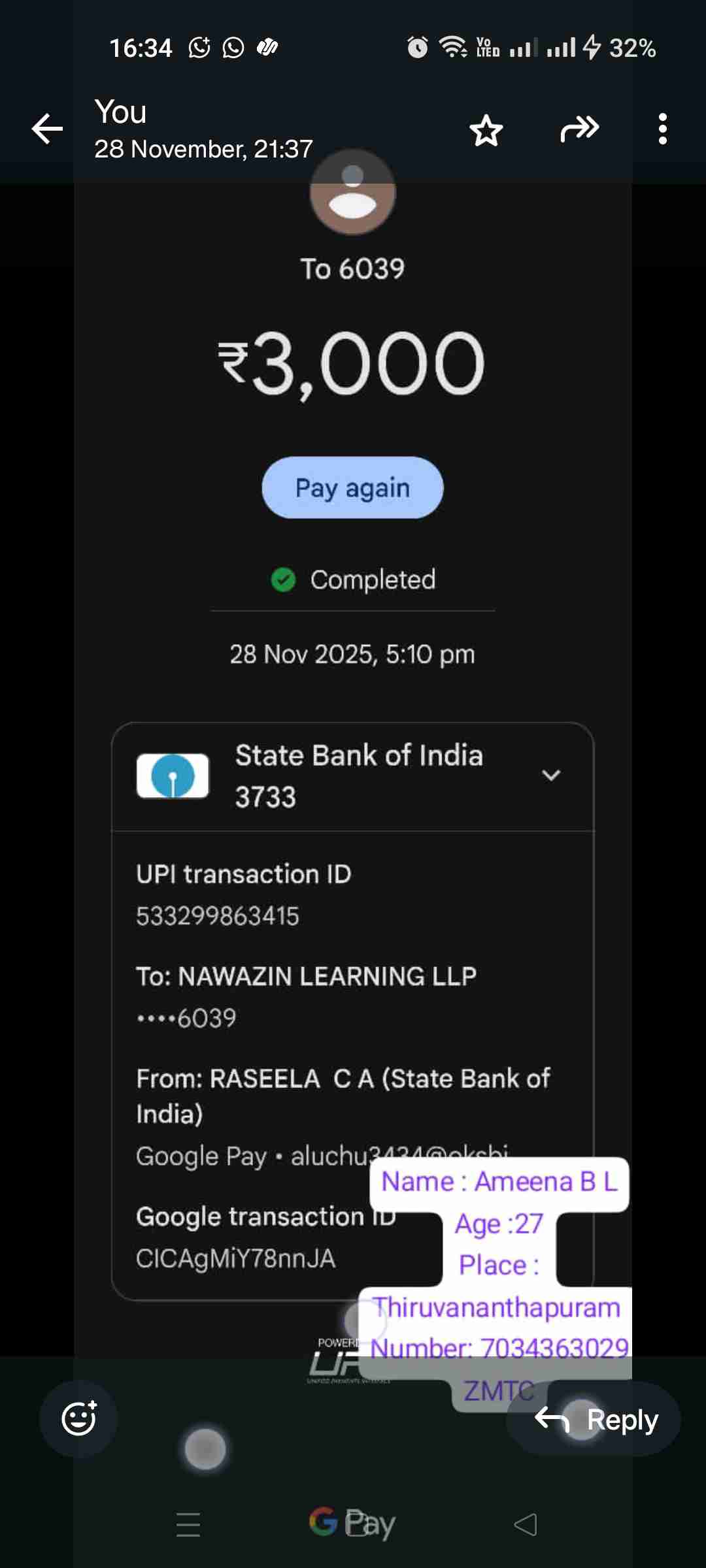This screenshot has width=706, height=1568.
Task: Open recent apps from the navigation bar
Action: (188, 1524)
